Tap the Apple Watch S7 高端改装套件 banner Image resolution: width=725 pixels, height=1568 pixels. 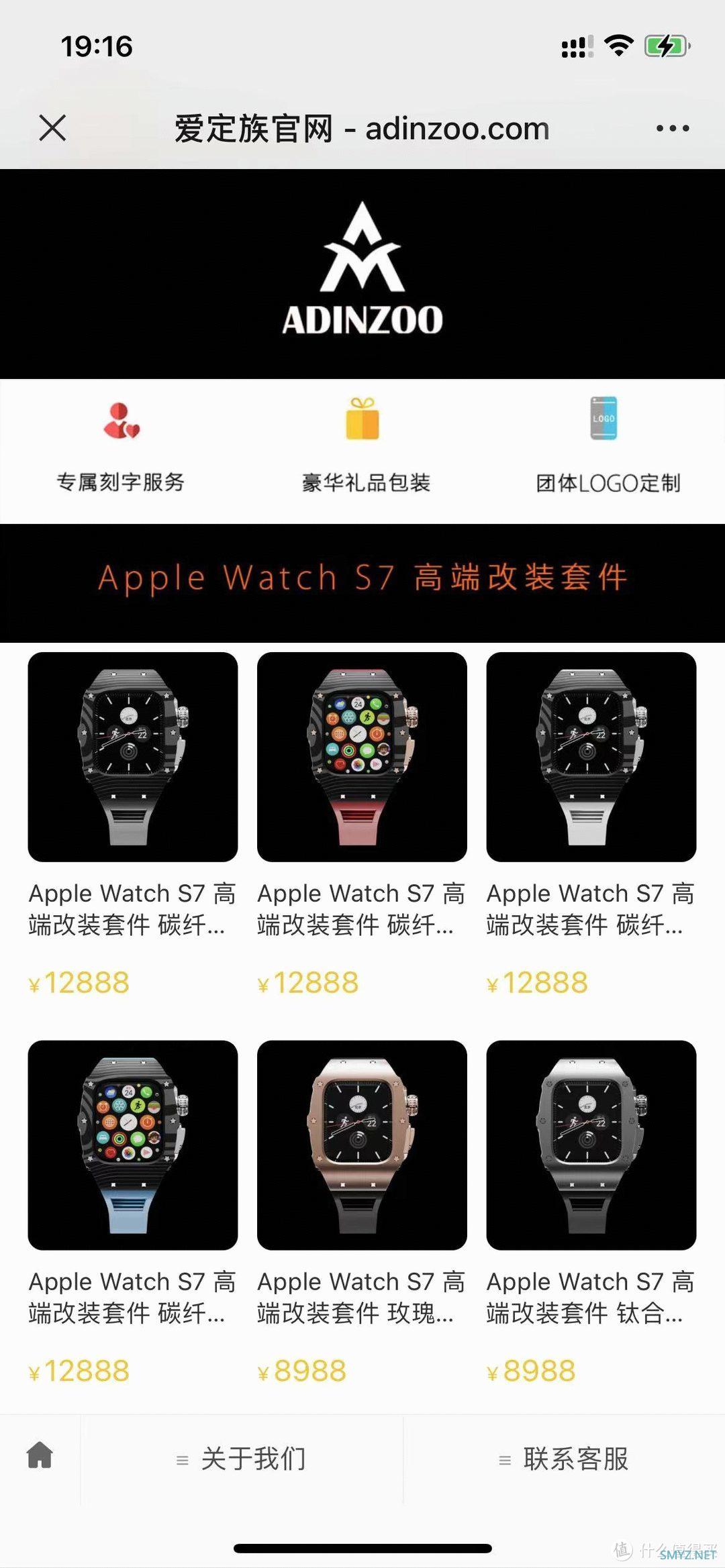(x=362, y=578)
